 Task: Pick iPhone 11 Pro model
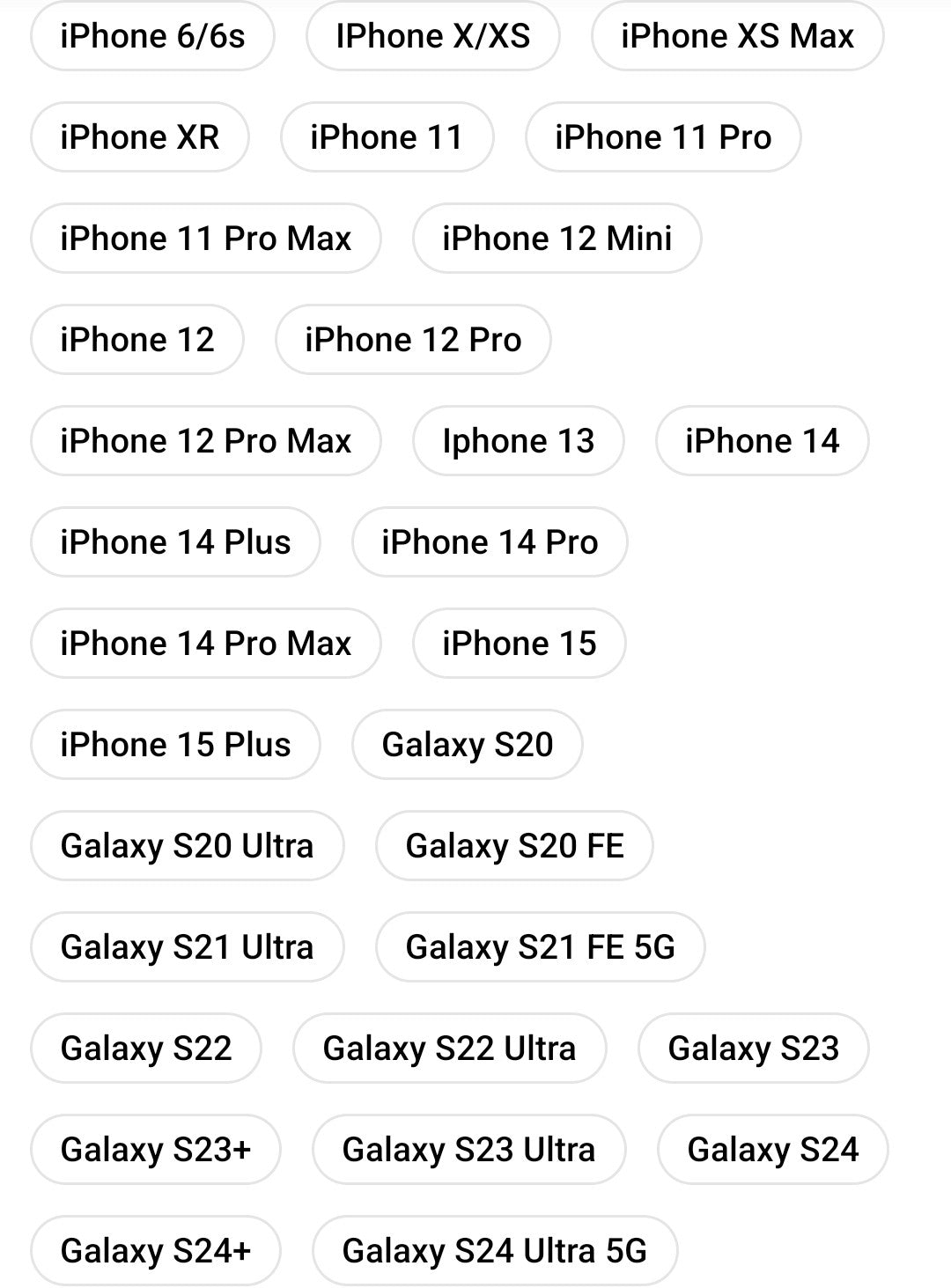[x=662, y=137]
